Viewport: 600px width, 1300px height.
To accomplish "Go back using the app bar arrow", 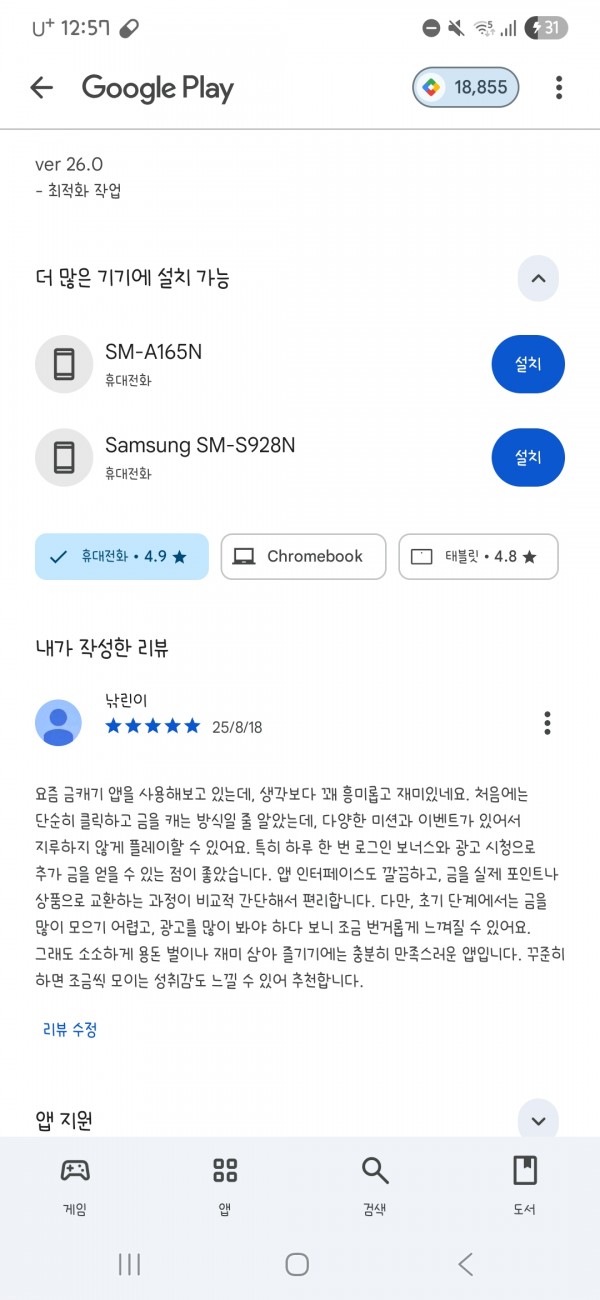I will coord(41,88).
